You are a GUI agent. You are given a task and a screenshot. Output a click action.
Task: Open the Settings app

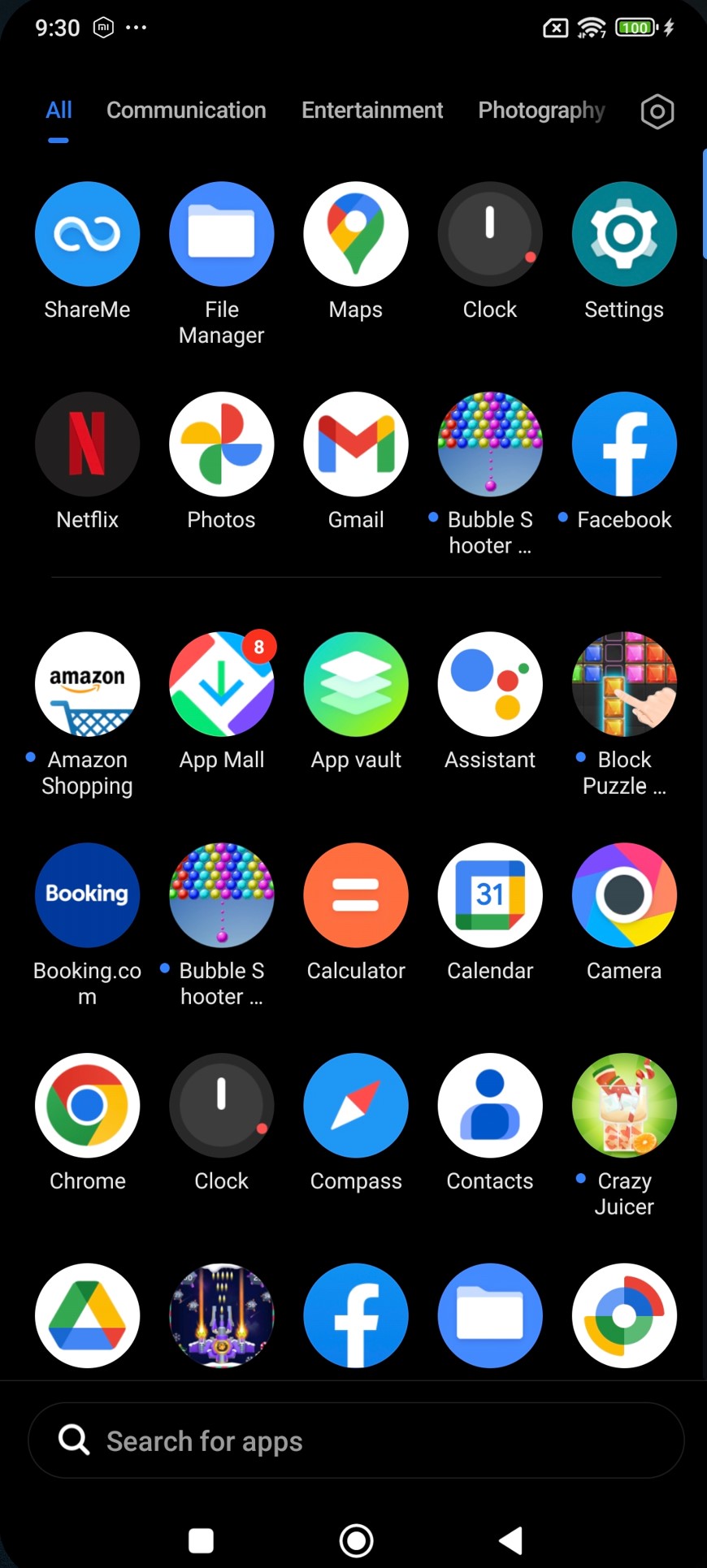624,234
